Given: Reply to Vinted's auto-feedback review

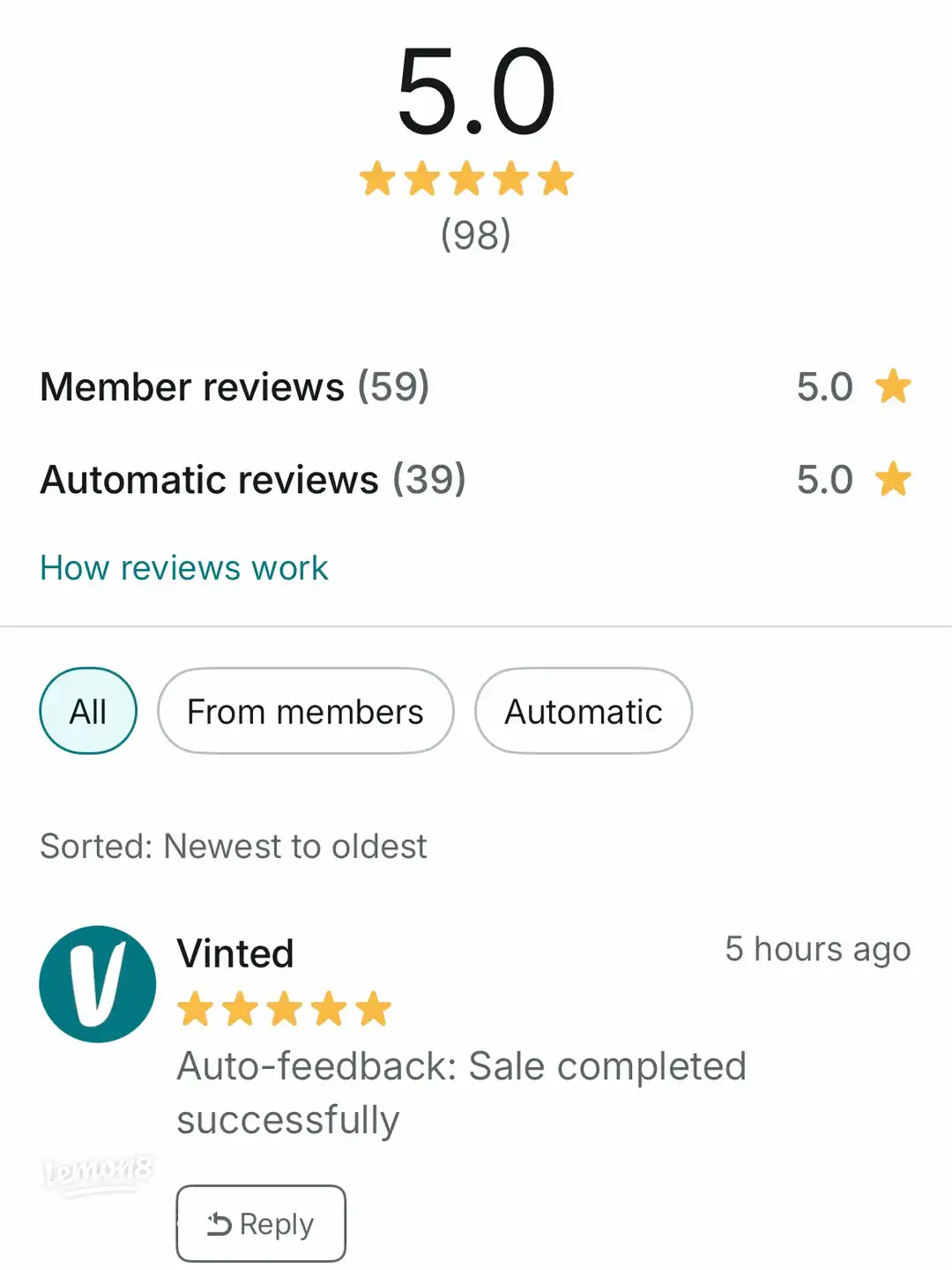Looking at the screenshot, I should [x=261, y=1223].
